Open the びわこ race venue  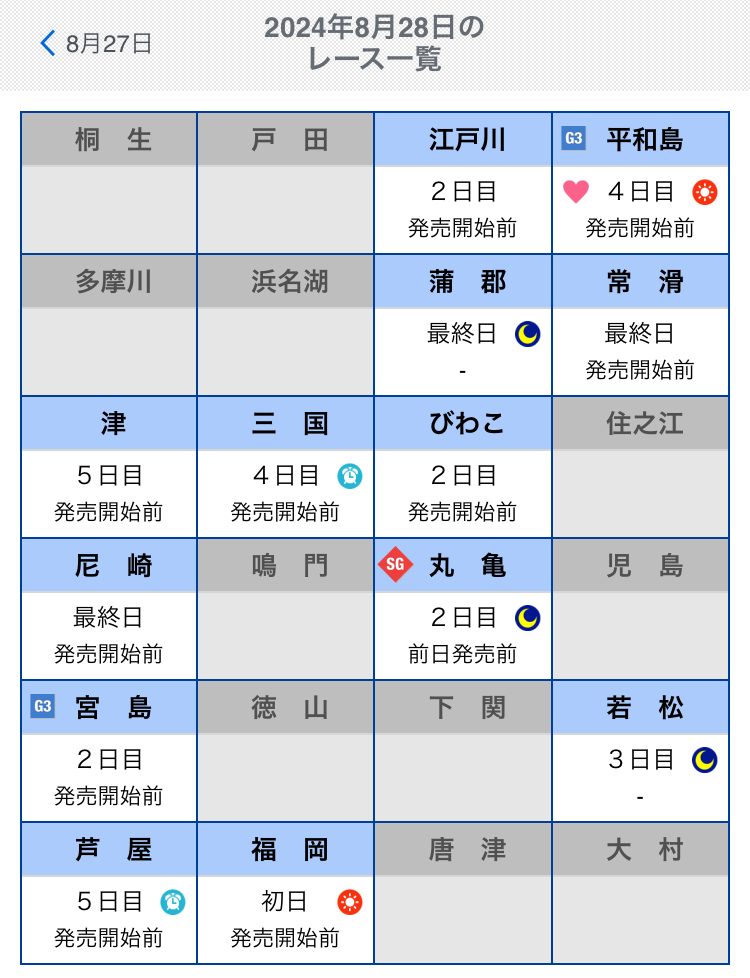(x=463, y=468)
